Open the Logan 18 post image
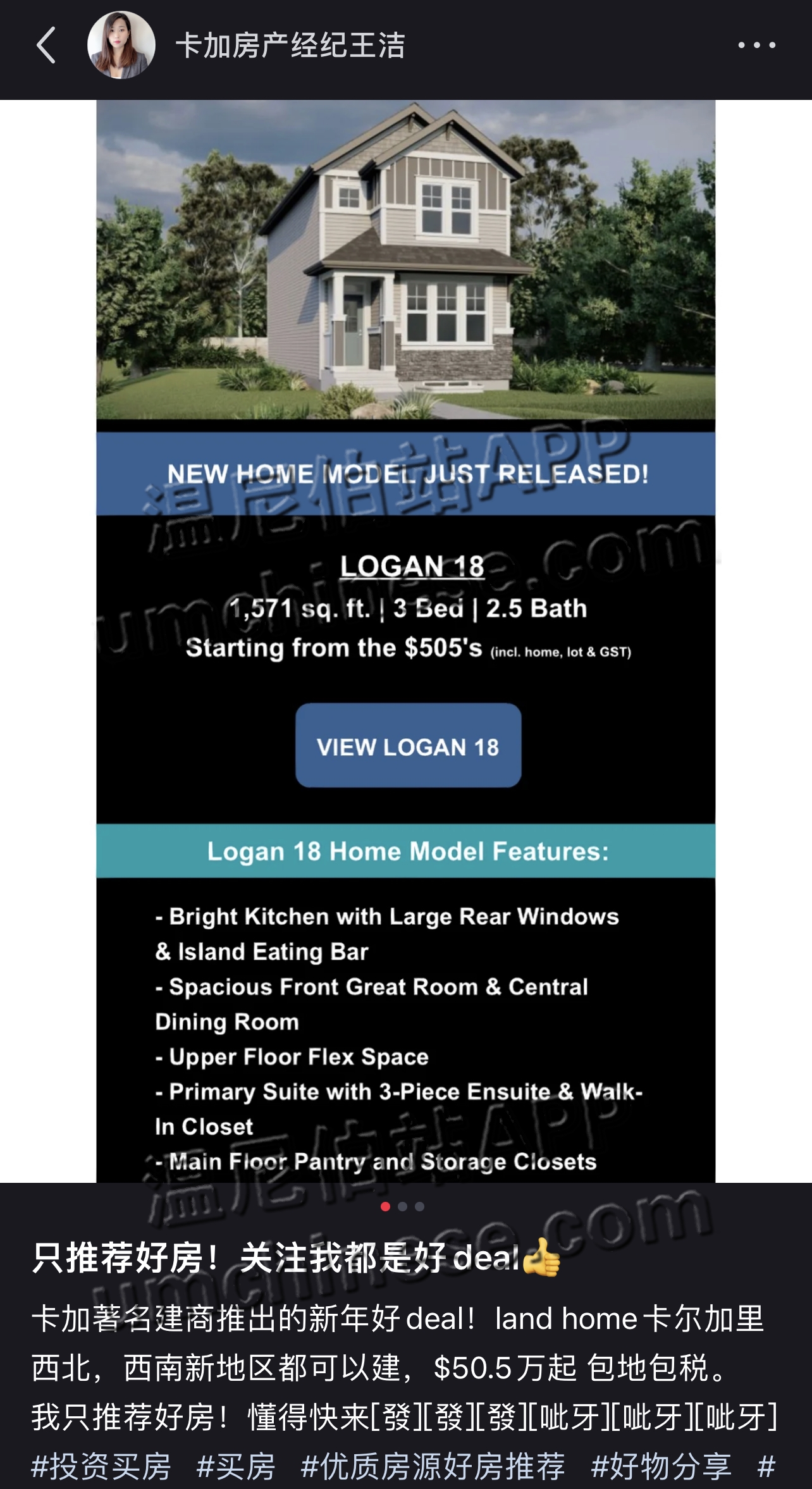812x1489 pixels. [405, 633]
